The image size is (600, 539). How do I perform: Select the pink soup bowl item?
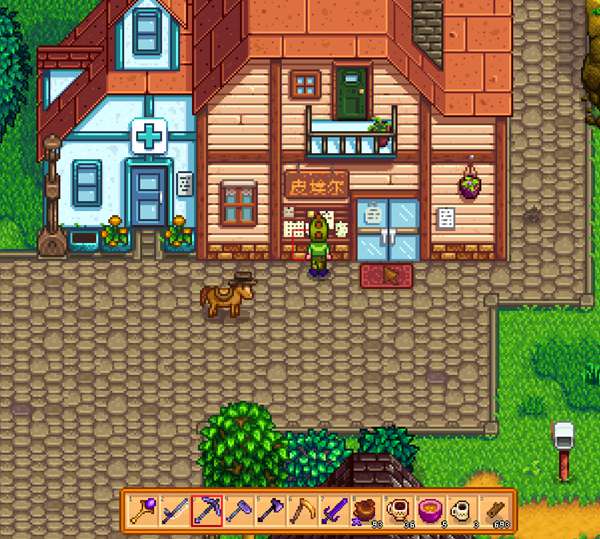pyautogui.click(x=431, y=510)
